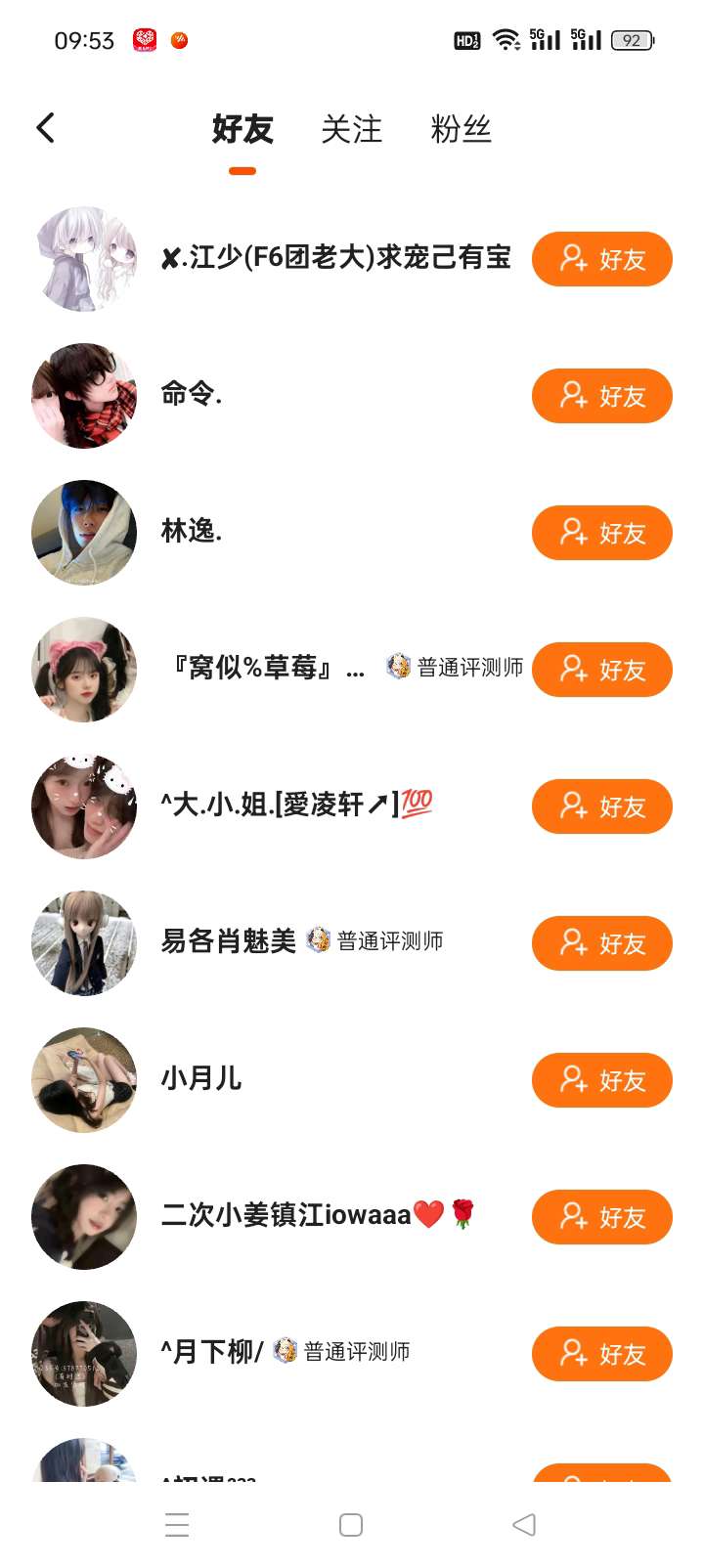
Task: Go back using the top-left arrow
Action: click(46, 128)
